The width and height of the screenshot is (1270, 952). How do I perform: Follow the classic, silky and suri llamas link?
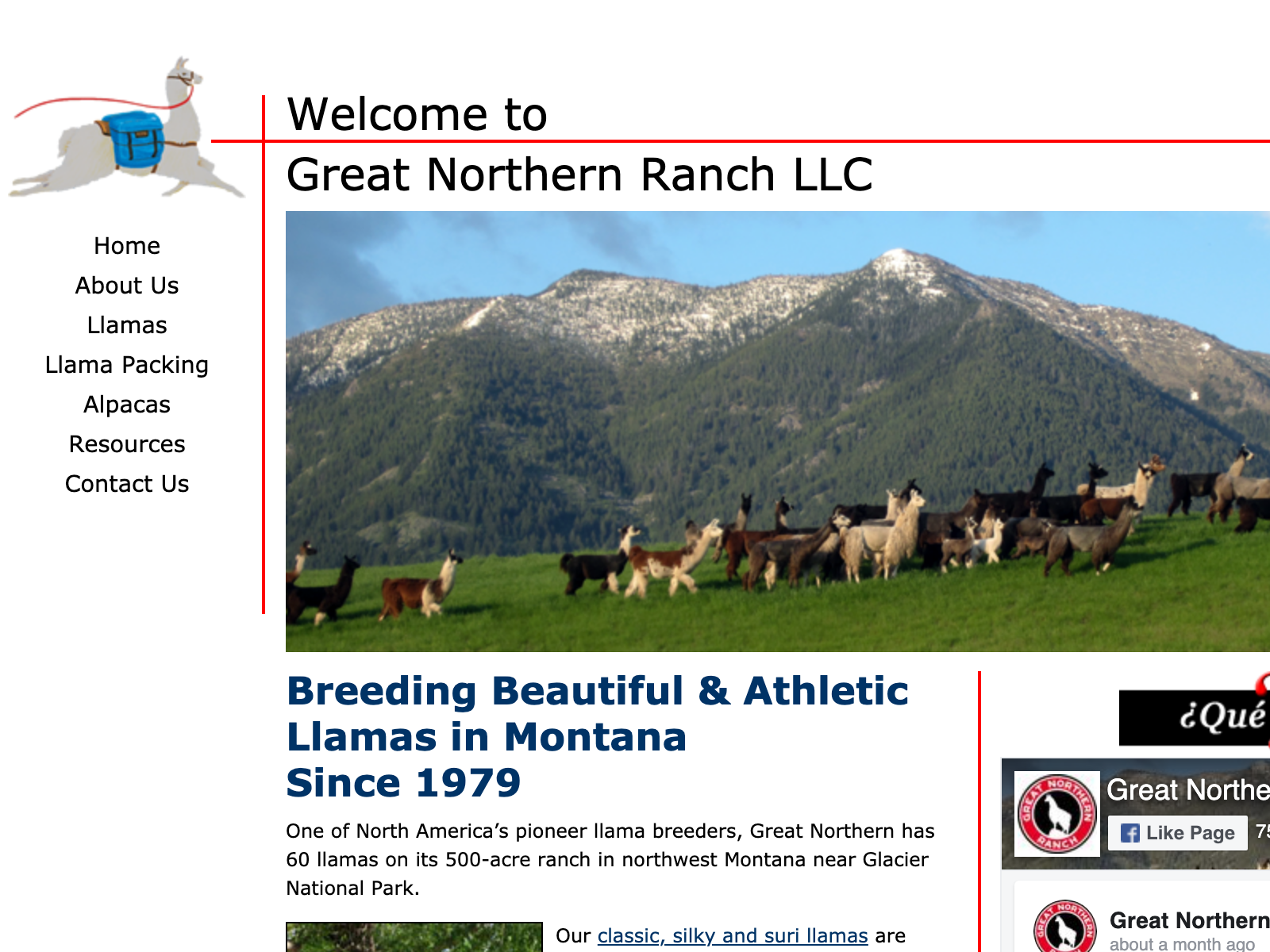[732, 936]
